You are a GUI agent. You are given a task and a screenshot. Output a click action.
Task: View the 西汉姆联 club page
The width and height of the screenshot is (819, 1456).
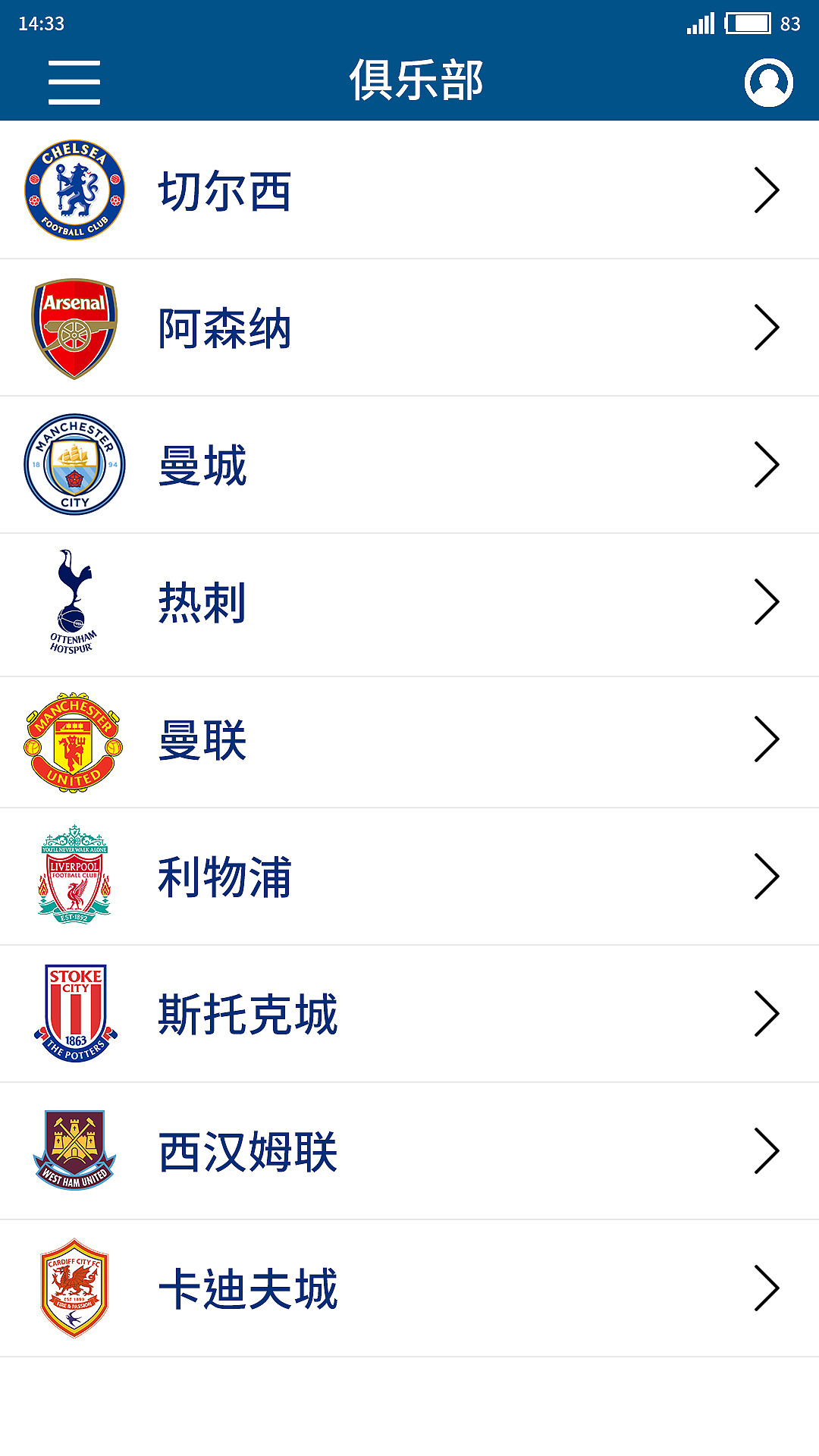click(x=409, y=1151)
